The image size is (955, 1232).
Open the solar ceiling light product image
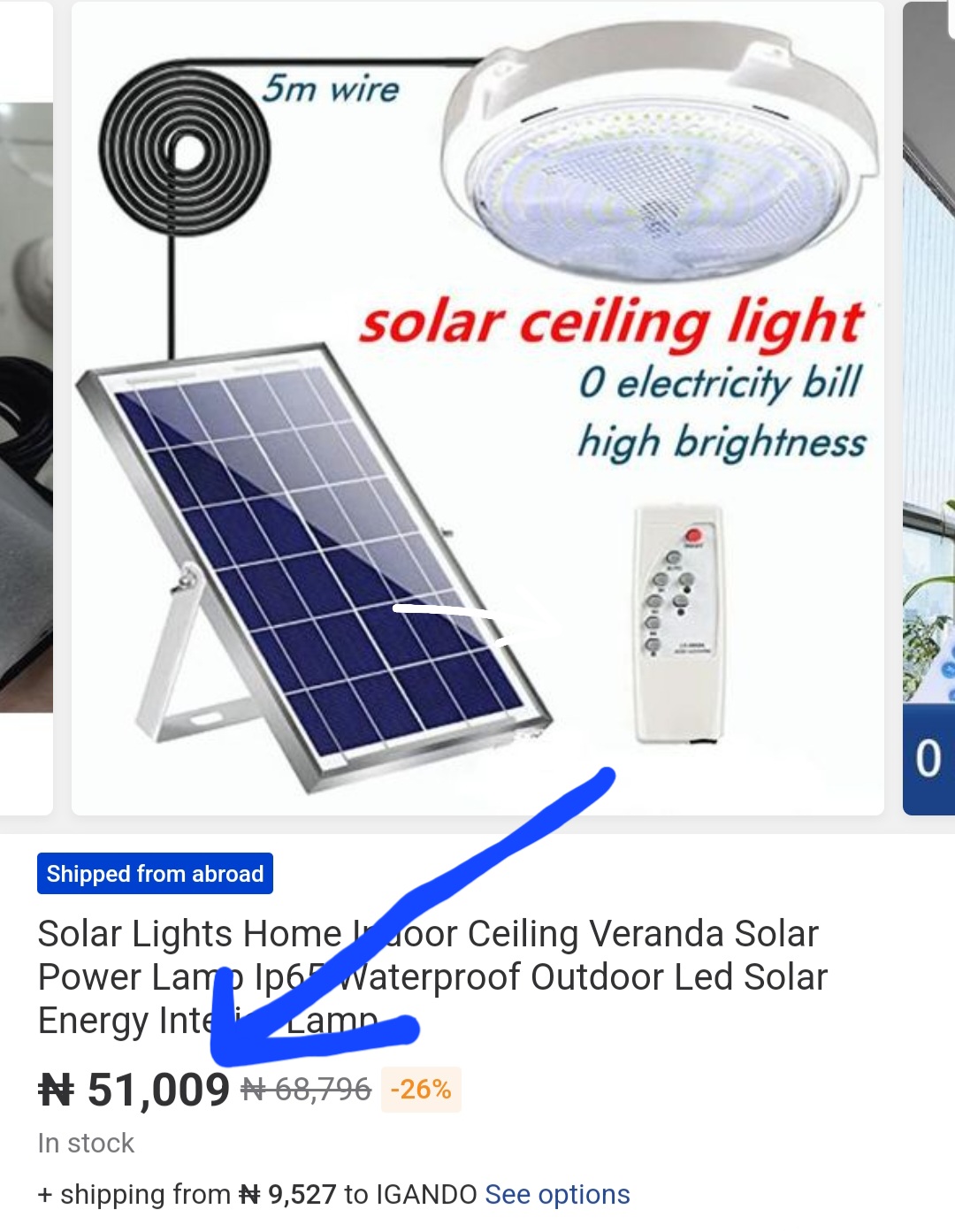click(477, 409)
